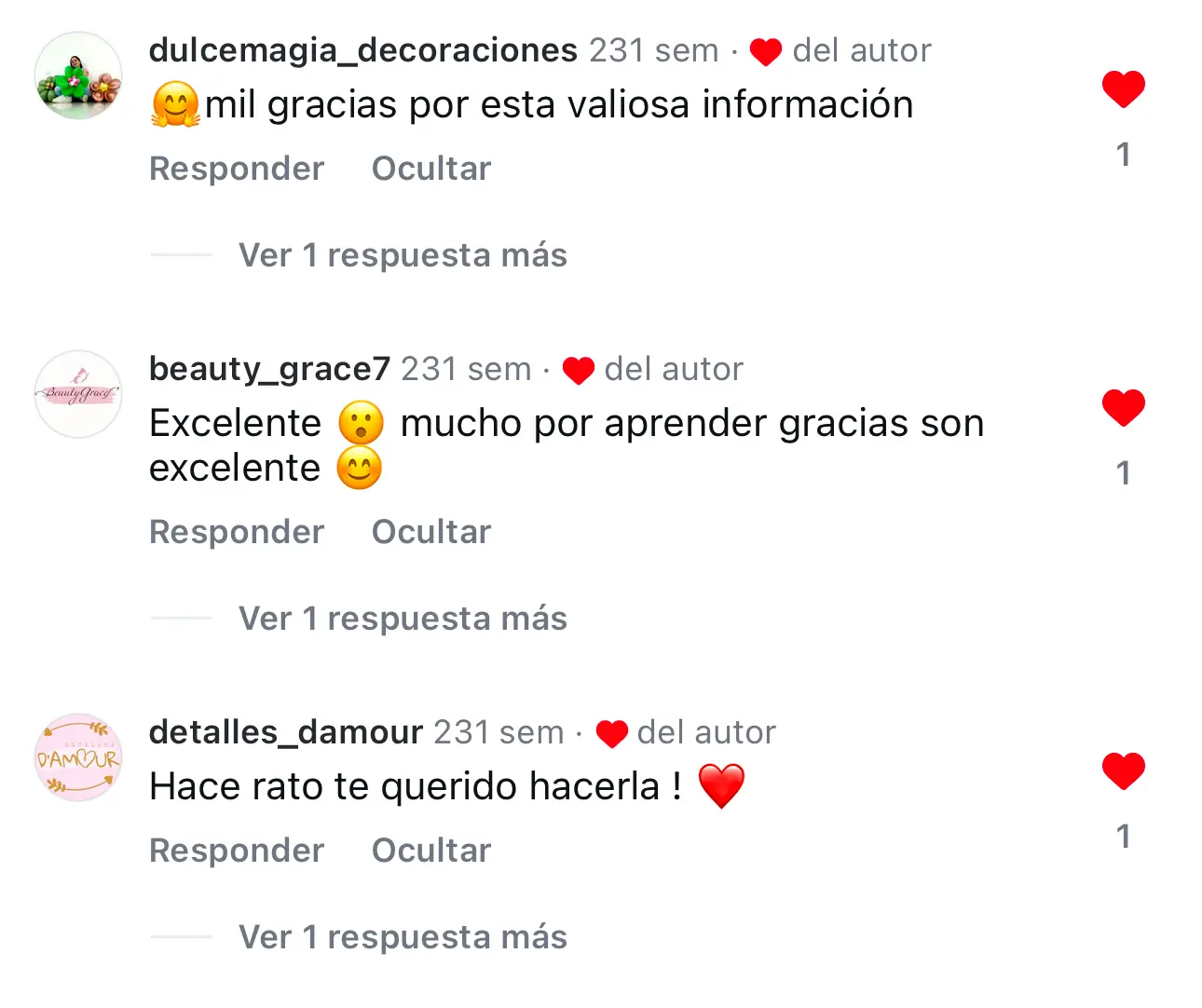The width and height of the screenshot is (1202, 1008).
Task: Expand replies under beauty_grace7's comment
Action: click(402, 619)
